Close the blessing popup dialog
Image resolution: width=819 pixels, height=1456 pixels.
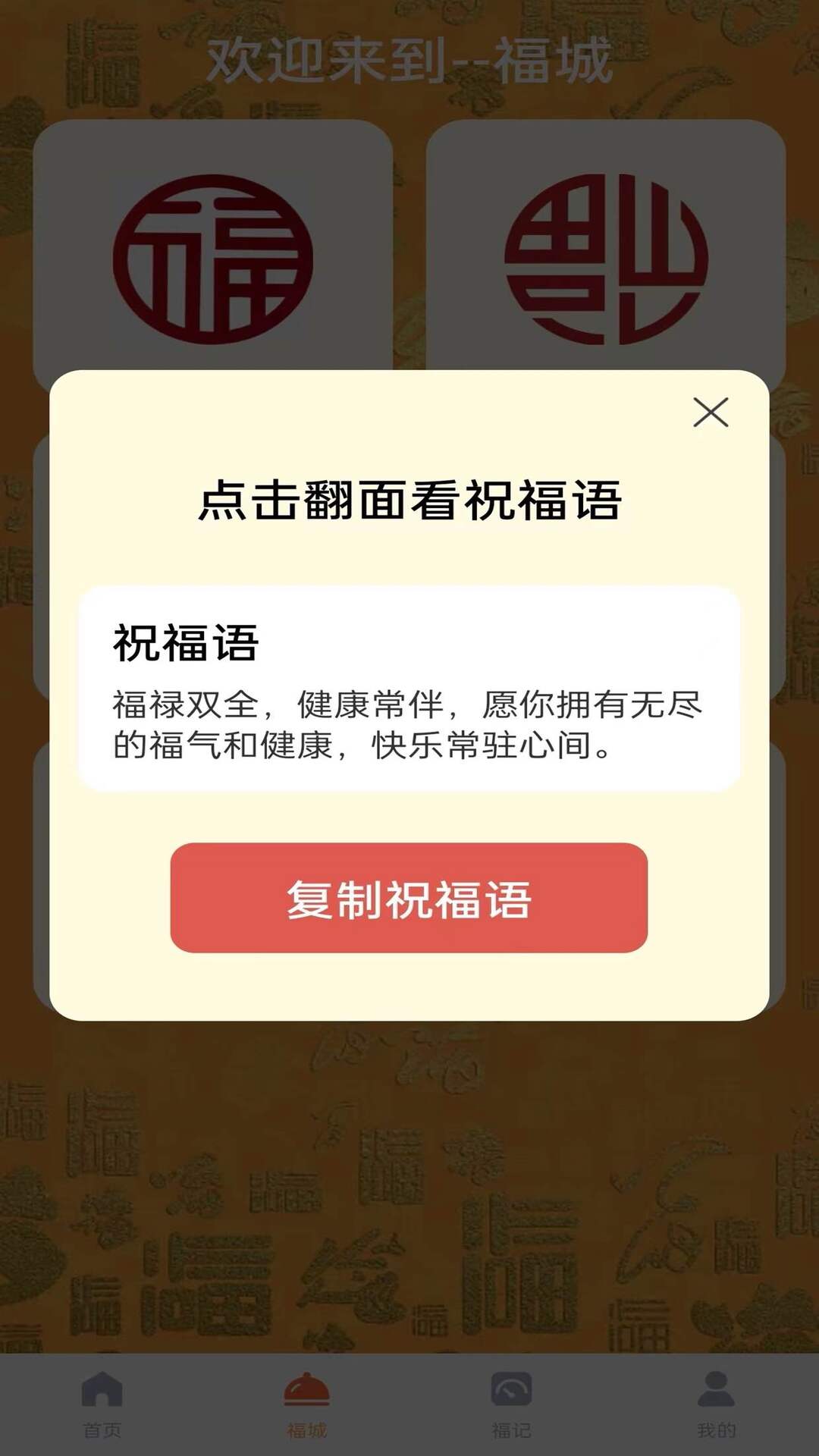point(711,413)
